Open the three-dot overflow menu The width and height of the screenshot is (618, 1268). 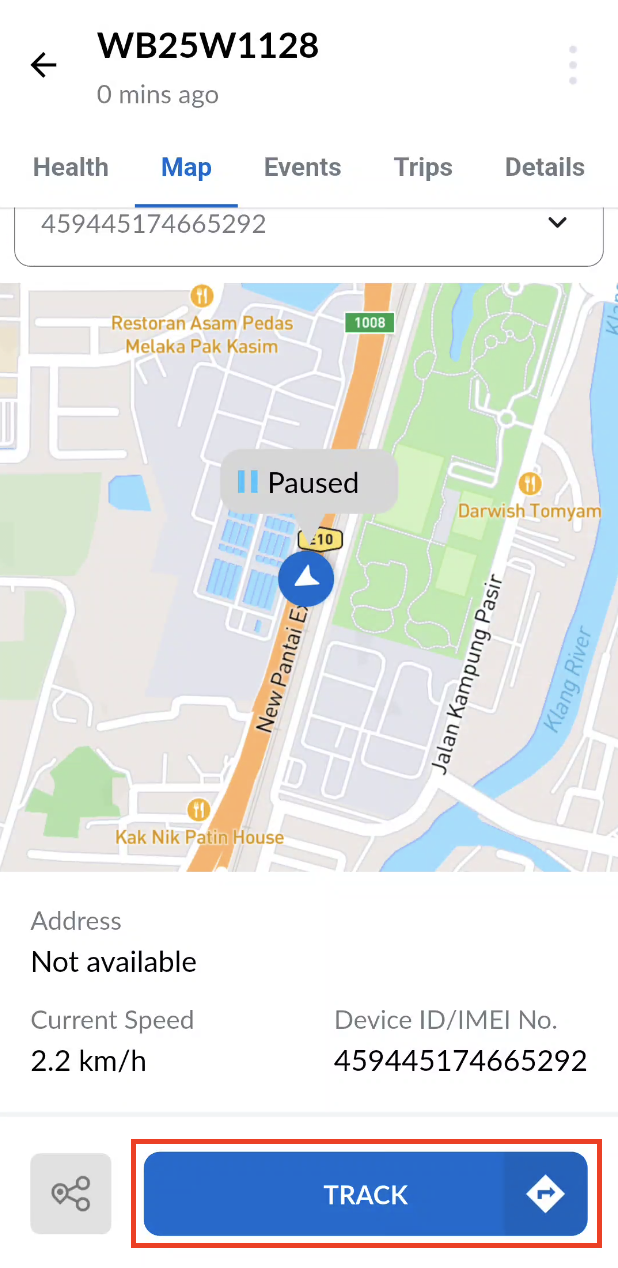coord(572,65)
